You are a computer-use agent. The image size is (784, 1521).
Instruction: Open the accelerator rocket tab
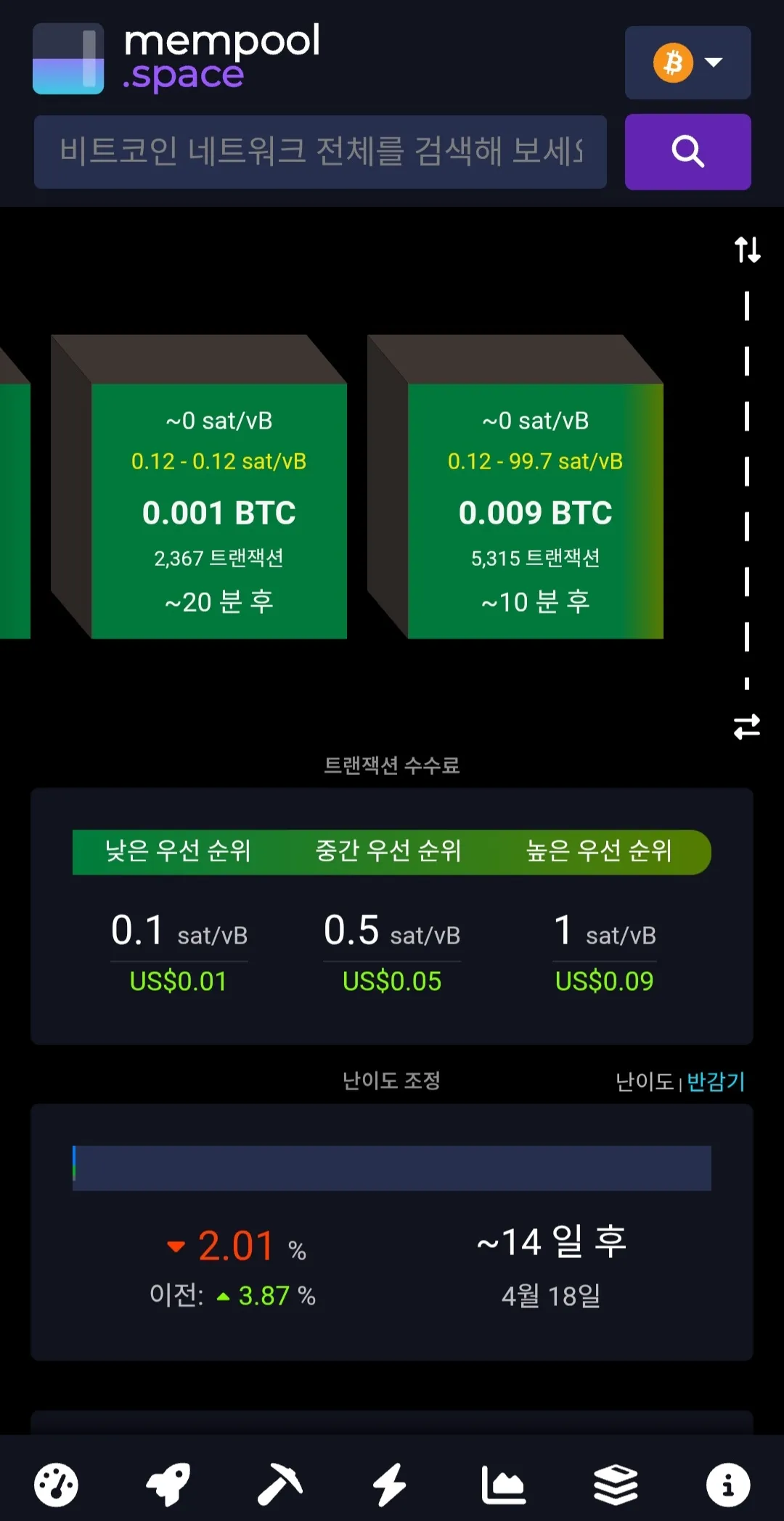(168, 1485)
